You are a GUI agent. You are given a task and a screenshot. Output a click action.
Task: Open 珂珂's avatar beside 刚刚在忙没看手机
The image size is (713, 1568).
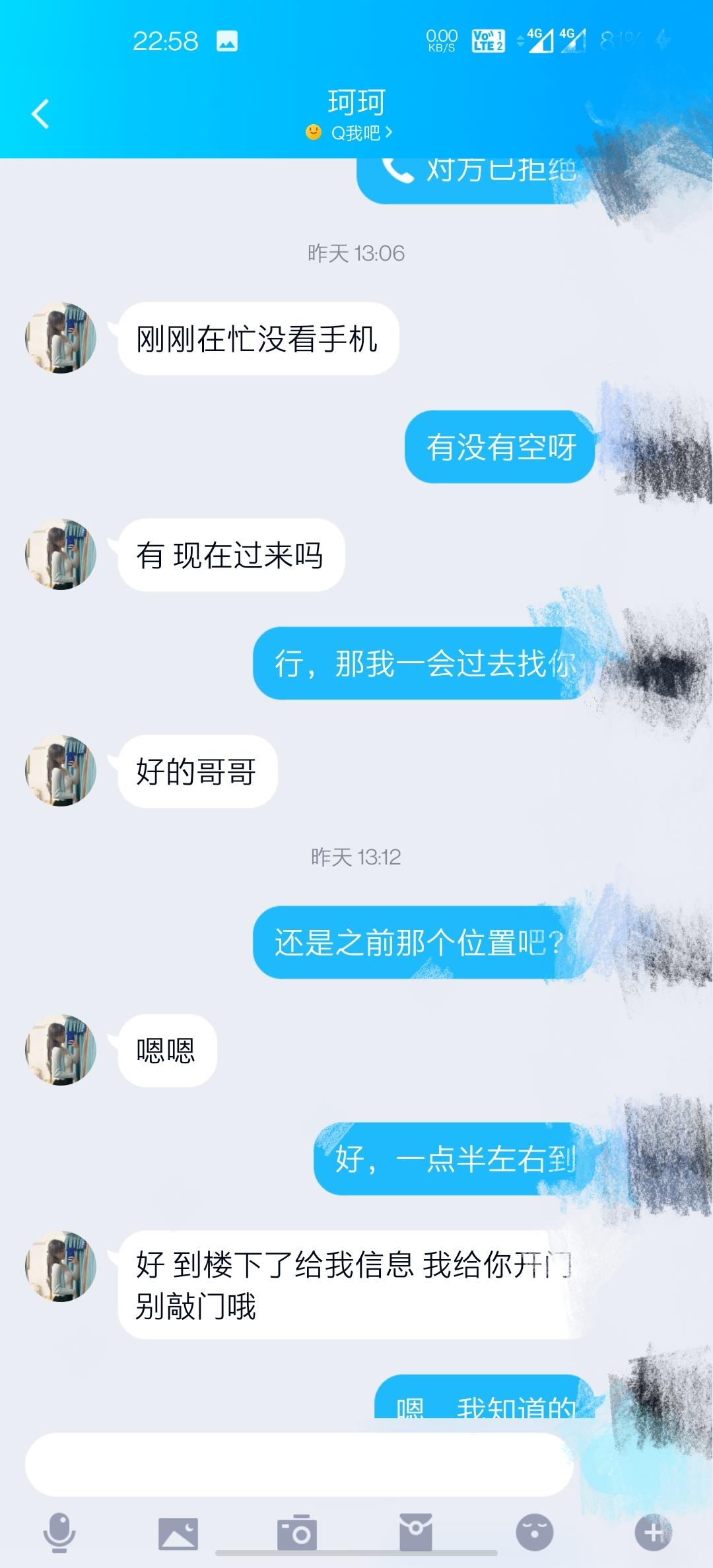pyautogui.click(x=61, y=339)
